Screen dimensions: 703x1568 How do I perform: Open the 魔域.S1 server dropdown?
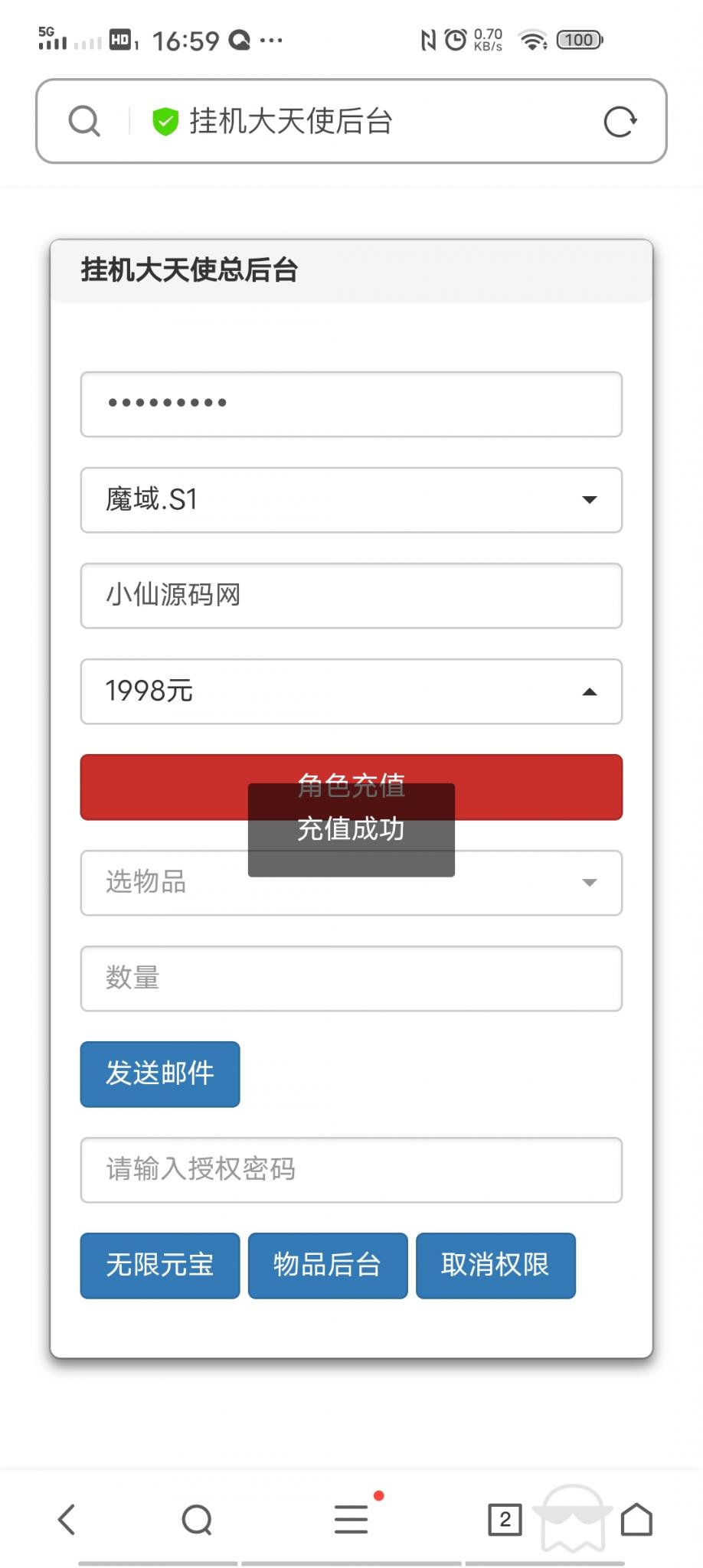pos(351,500)
